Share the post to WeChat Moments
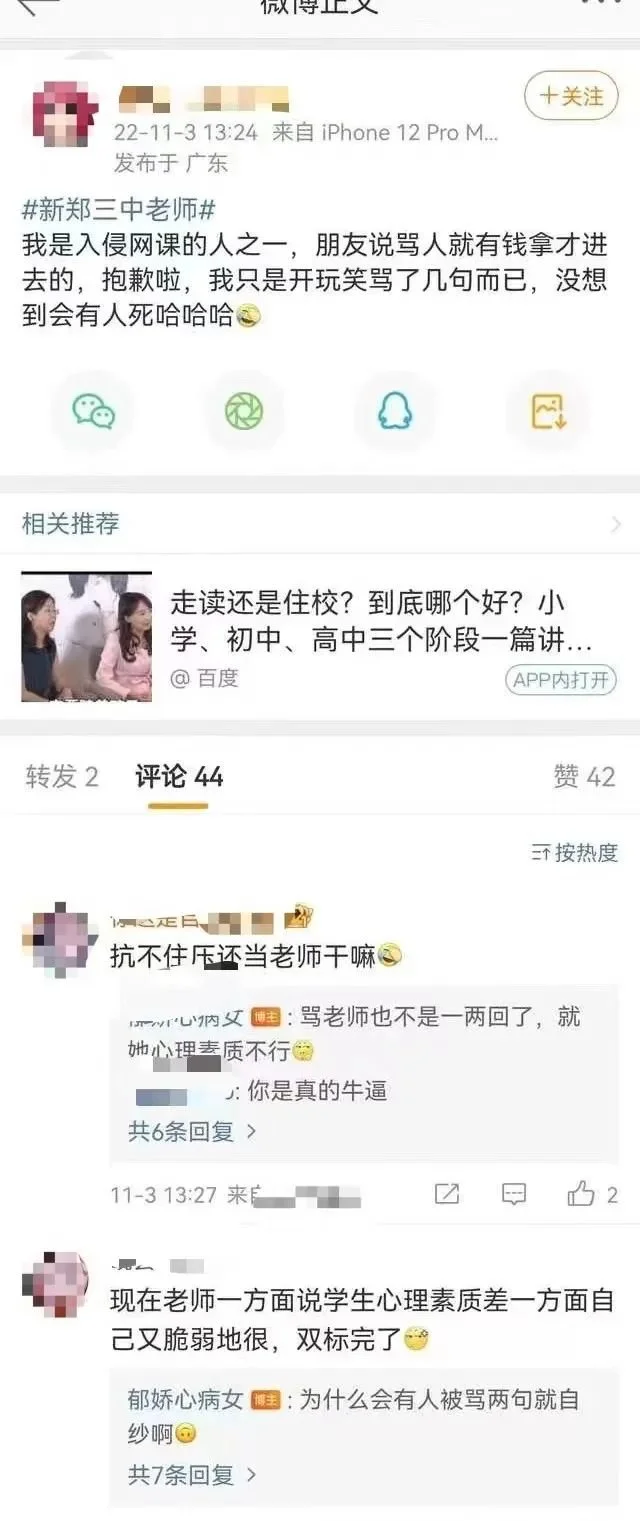 pos(243,411)
